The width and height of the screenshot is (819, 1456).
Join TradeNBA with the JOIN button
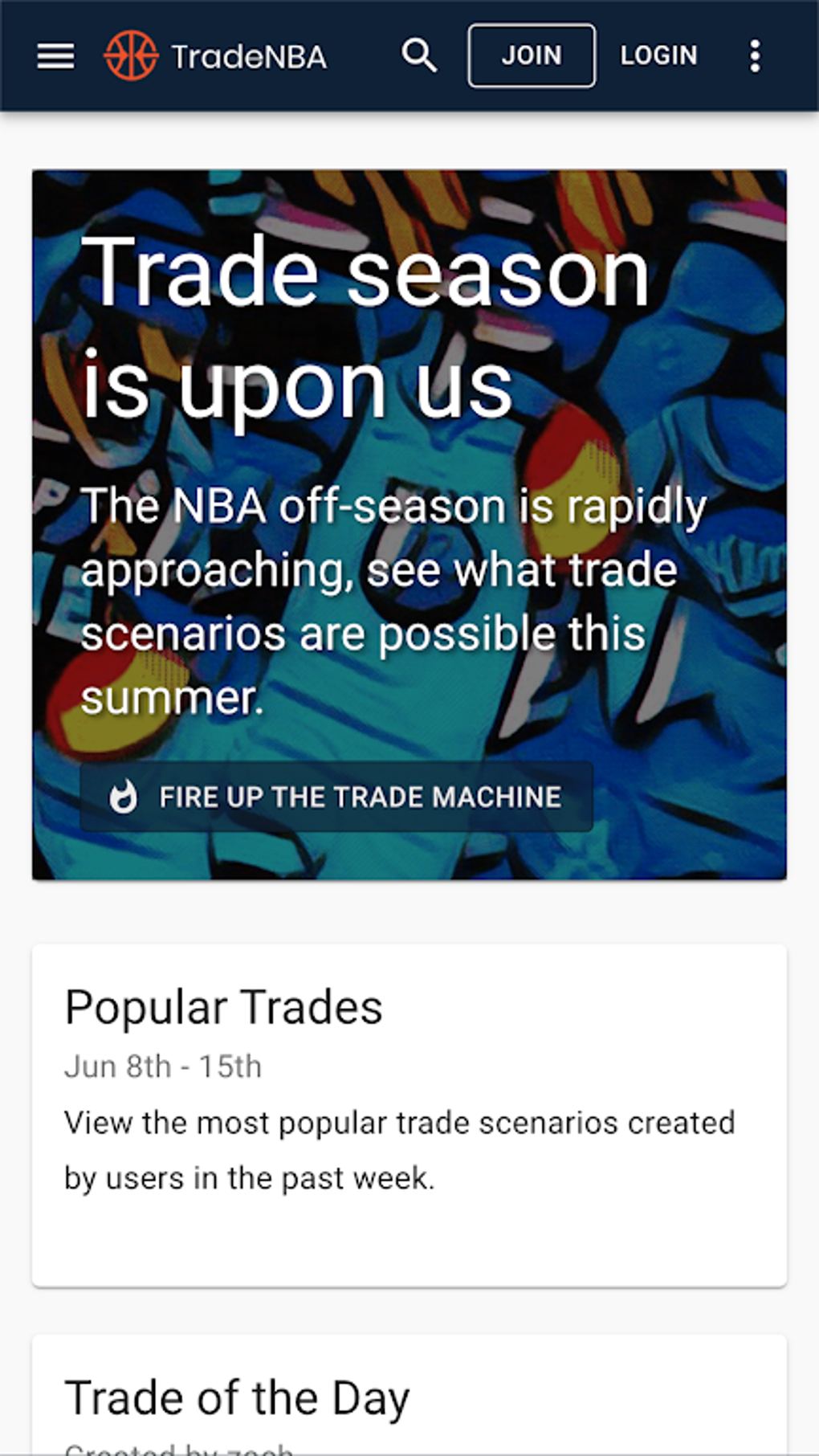coord(532,56)
